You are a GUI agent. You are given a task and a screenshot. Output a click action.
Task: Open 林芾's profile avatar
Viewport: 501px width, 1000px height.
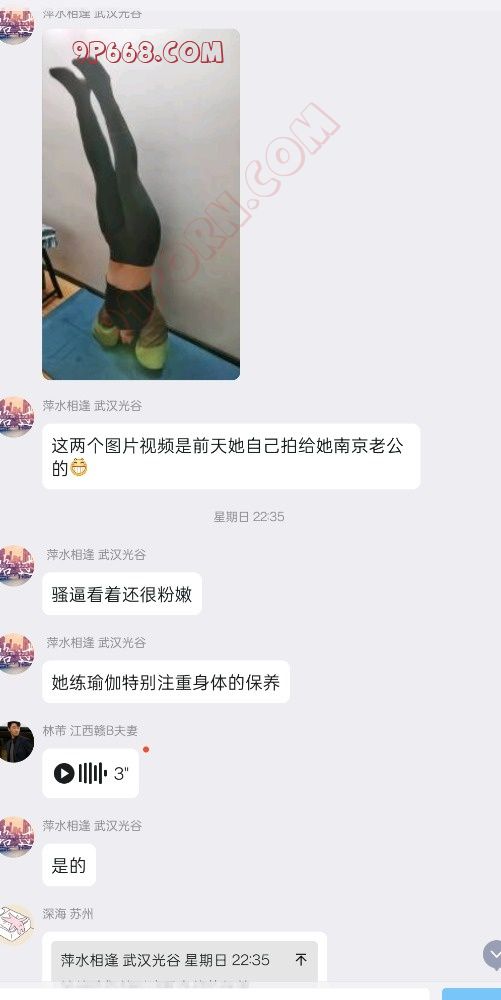[16, 742]
